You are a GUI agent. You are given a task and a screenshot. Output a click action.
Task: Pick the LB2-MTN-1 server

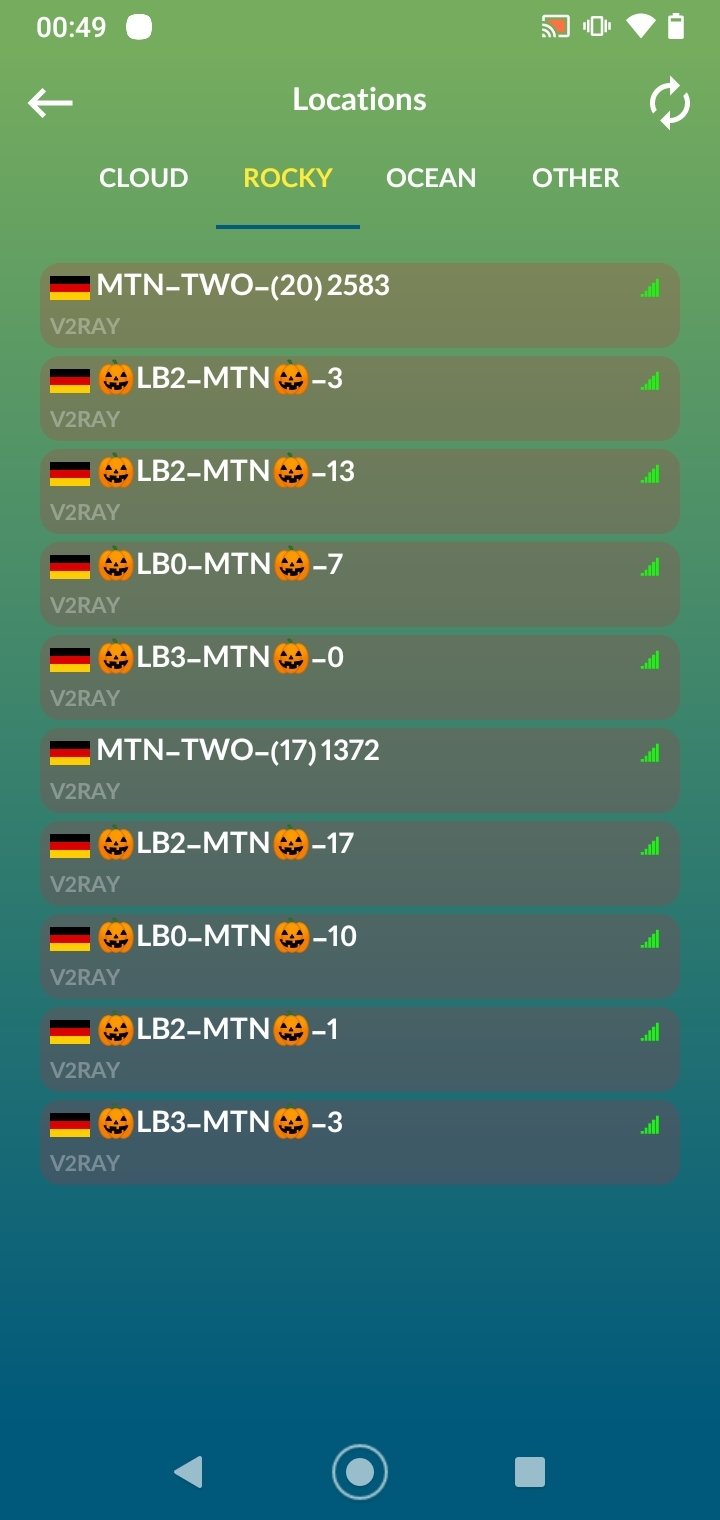click(x=360, y=1049)
